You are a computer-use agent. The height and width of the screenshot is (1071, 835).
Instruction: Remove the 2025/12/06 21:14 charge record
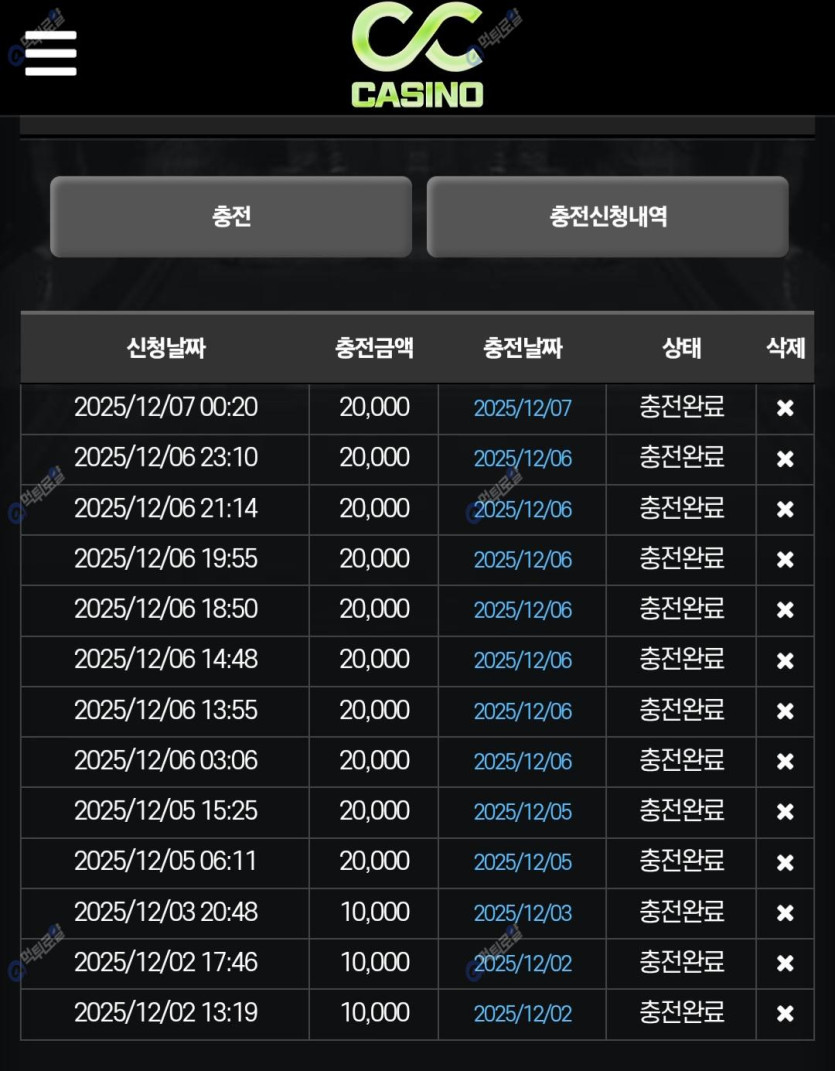pos(785,509)
